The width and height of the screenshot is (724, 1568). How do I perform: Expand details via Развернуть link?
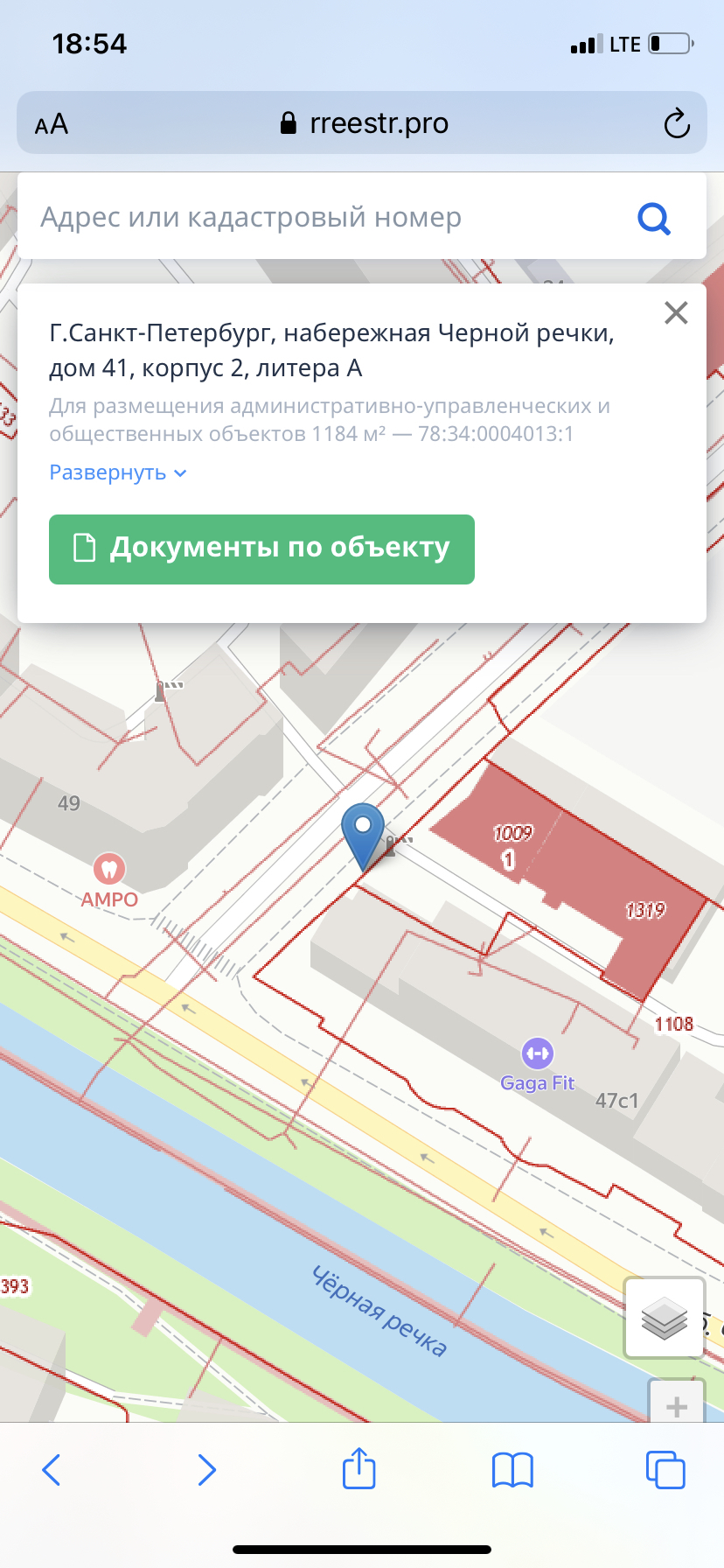[117, 472]
